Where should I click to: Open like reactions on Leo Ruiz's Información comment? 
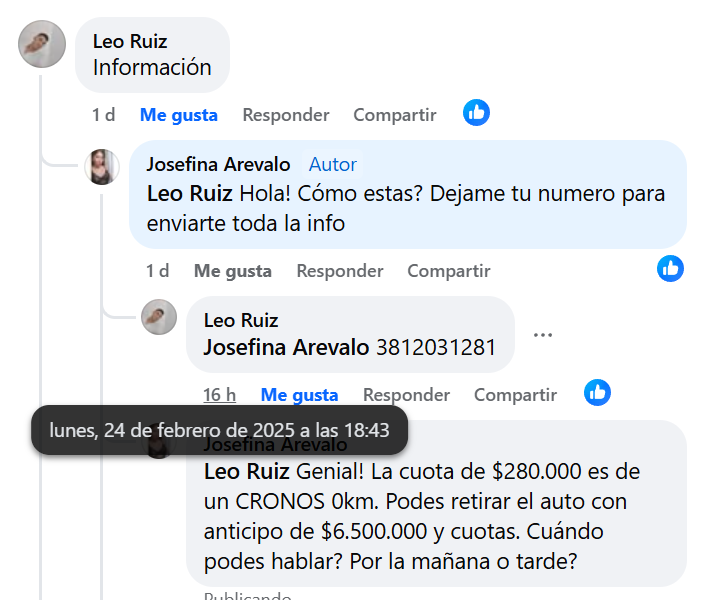point(477,113)
